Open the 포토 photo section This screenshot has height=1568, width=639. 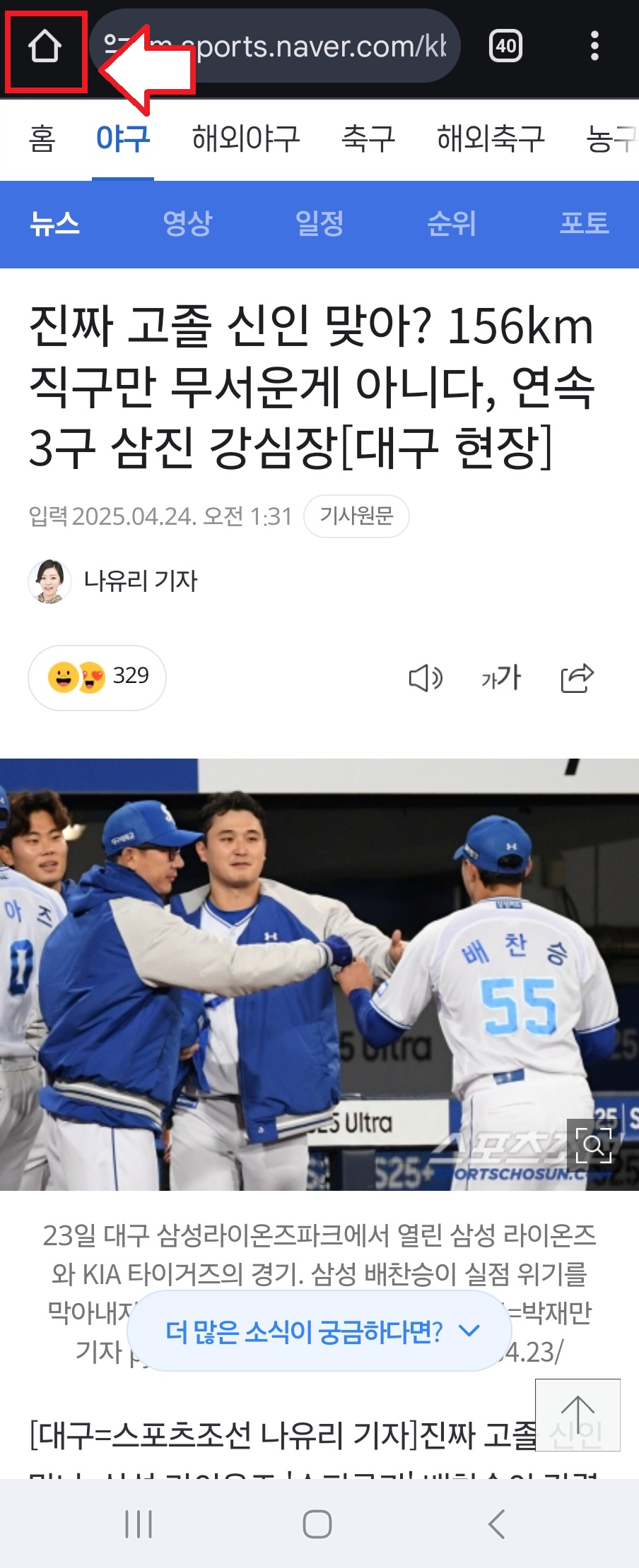[584, 224]
